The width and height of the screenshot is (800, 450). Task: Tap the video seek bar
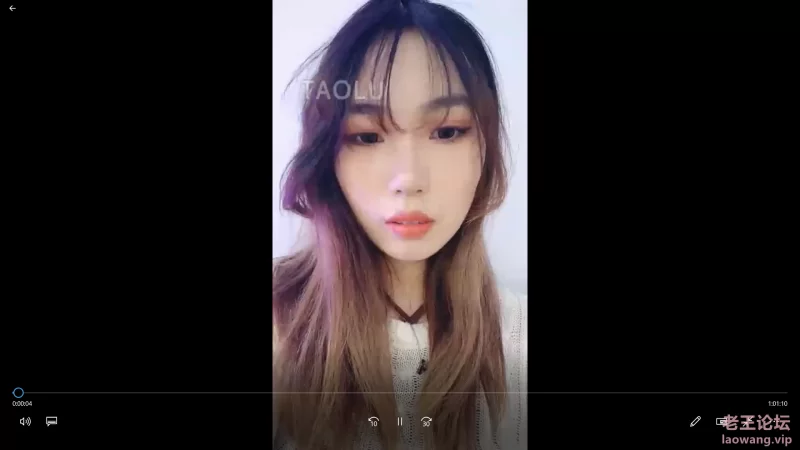400,393
